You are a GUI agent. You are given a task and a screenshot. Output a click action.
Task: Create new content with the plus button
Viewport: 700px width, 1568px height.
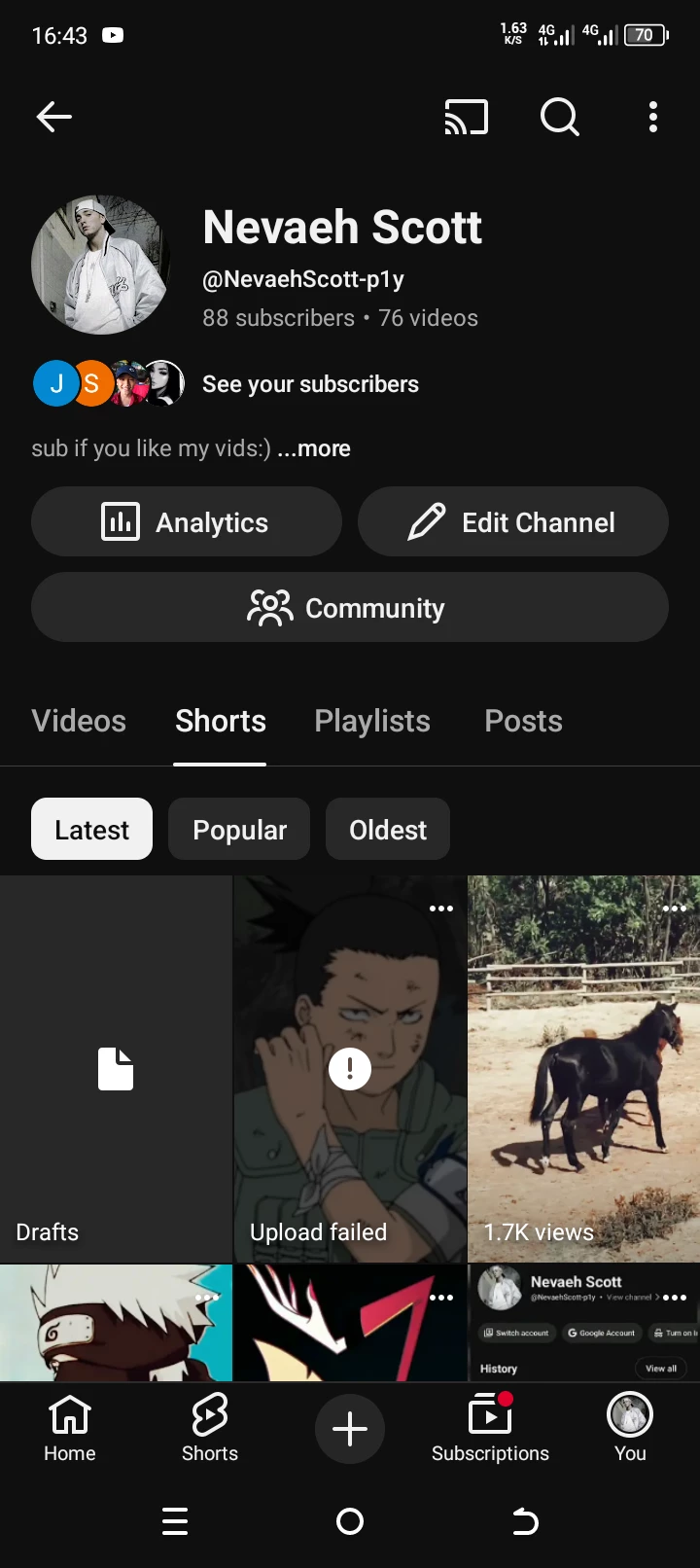350,1428
